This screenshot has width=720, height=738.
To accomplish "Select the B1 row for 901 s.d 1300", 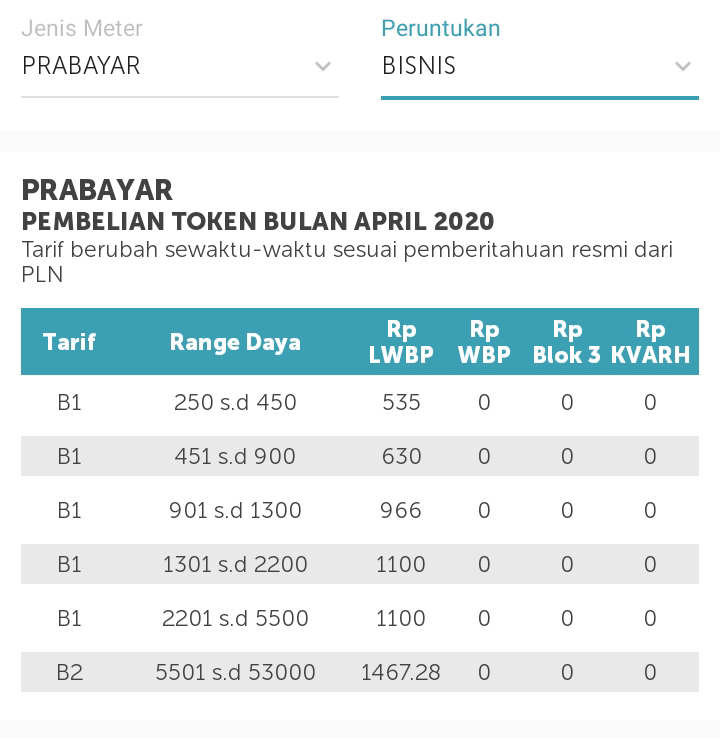I will click(360, 510).
